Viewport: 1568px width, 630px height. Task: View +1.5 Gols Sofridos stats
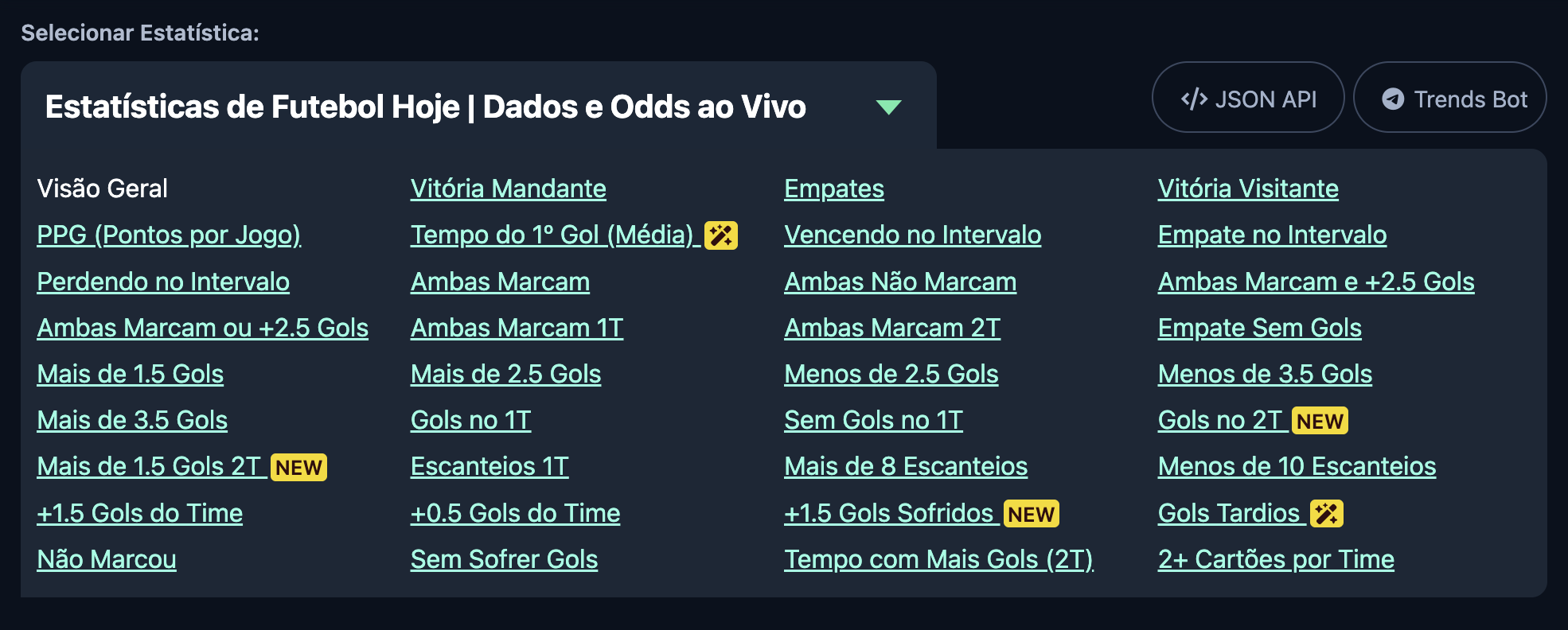888,513
